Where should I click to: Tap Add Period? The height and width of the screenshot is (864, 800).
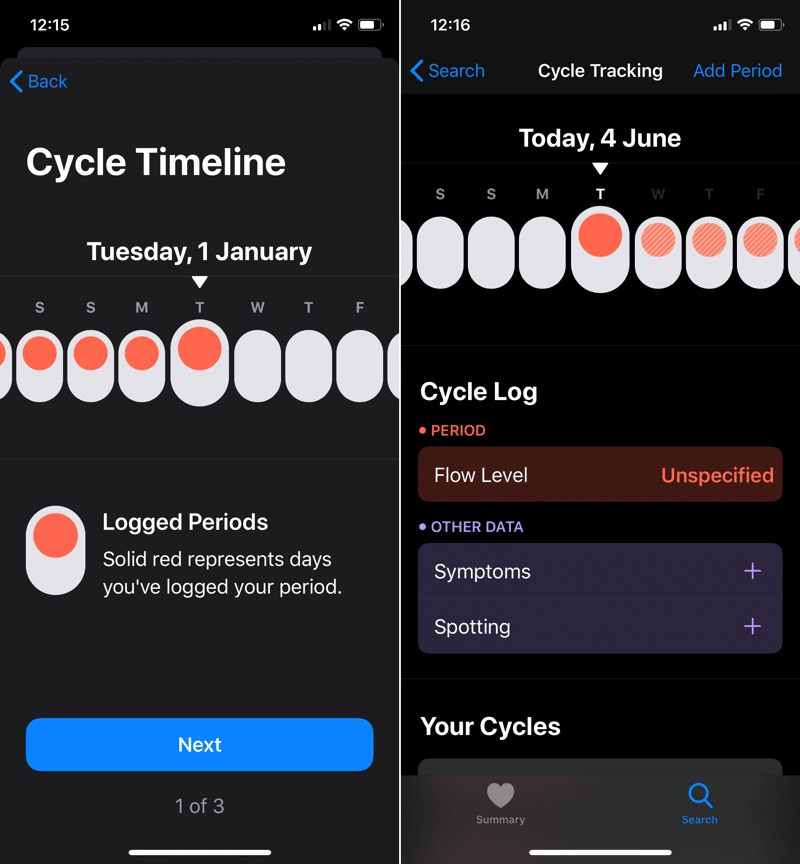coord(737,71)
